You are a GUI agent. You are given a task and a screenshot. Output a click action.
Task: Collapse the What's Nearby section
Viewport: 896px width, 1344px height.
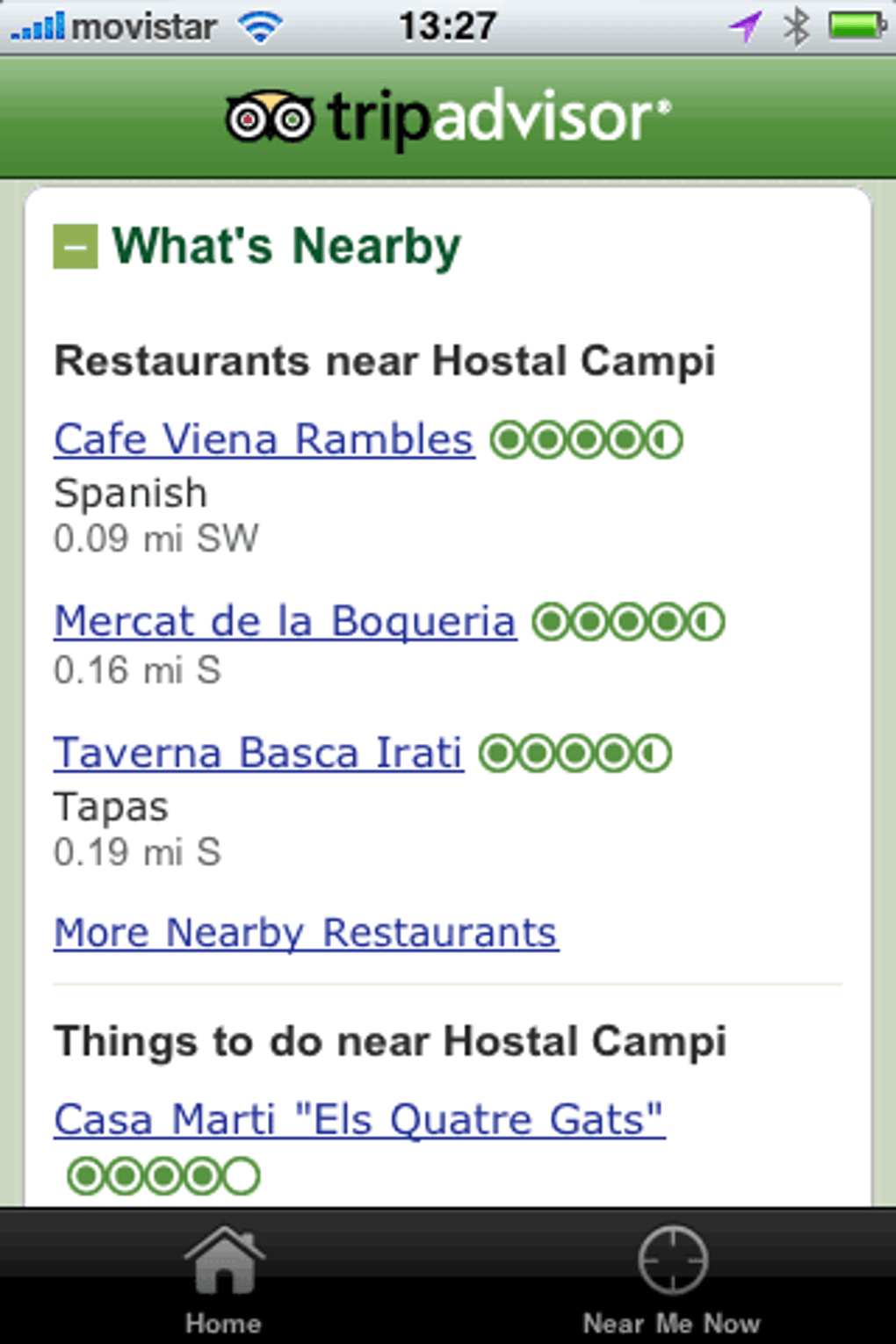coord(76,247)
